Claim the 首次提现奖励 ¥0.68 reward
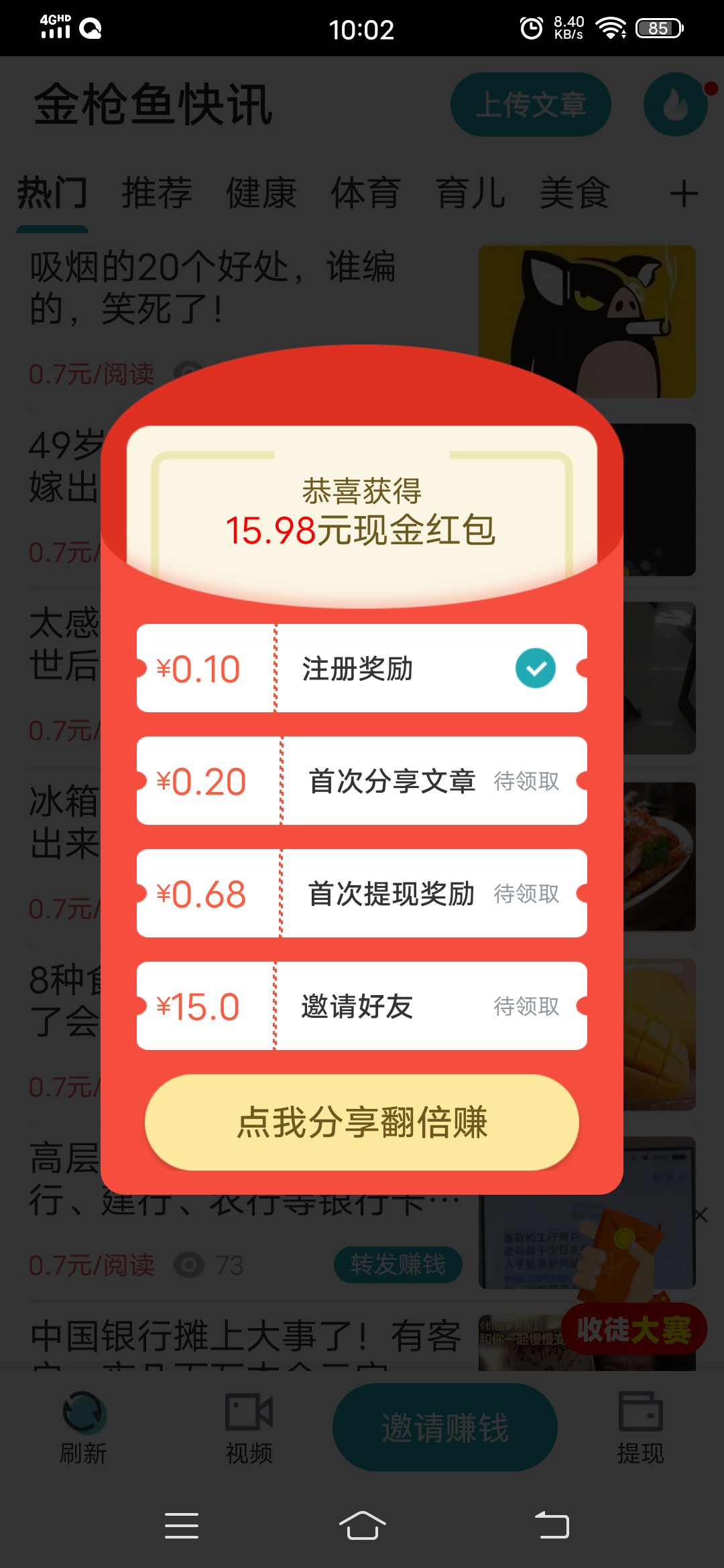The height and width of the screenshot is (1568, 724). [x=526, y=894]
